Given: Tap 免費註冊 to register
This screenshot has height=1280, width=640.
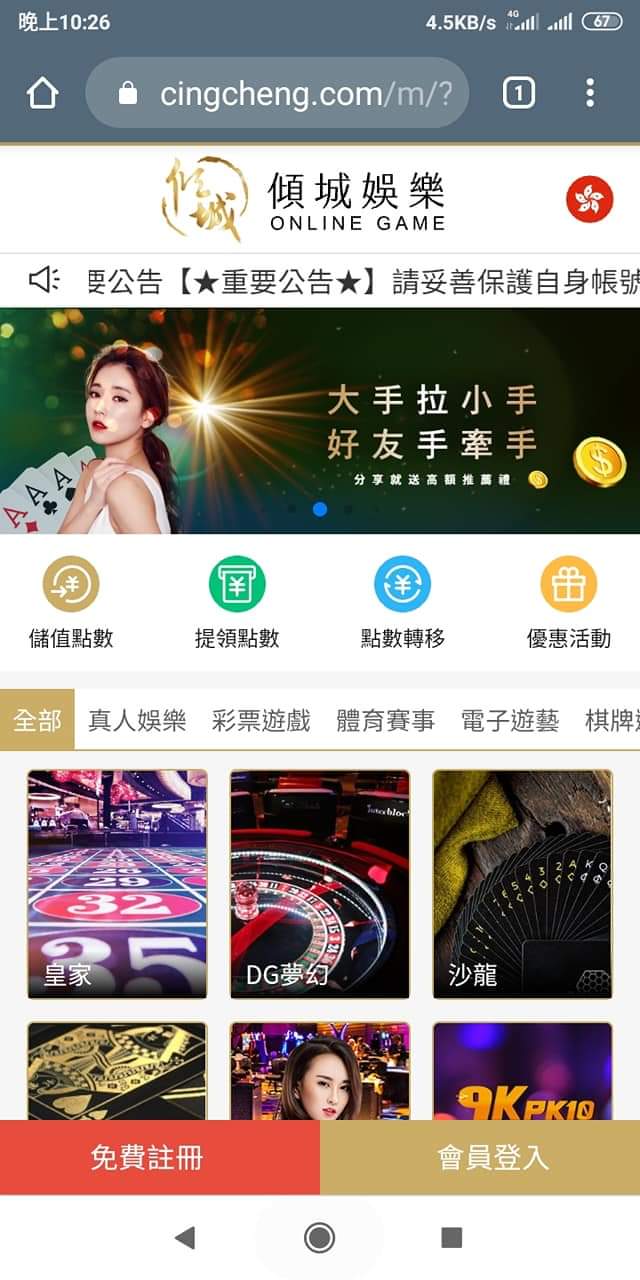Looking at the screenshot, I should [x=160, y=1158].
